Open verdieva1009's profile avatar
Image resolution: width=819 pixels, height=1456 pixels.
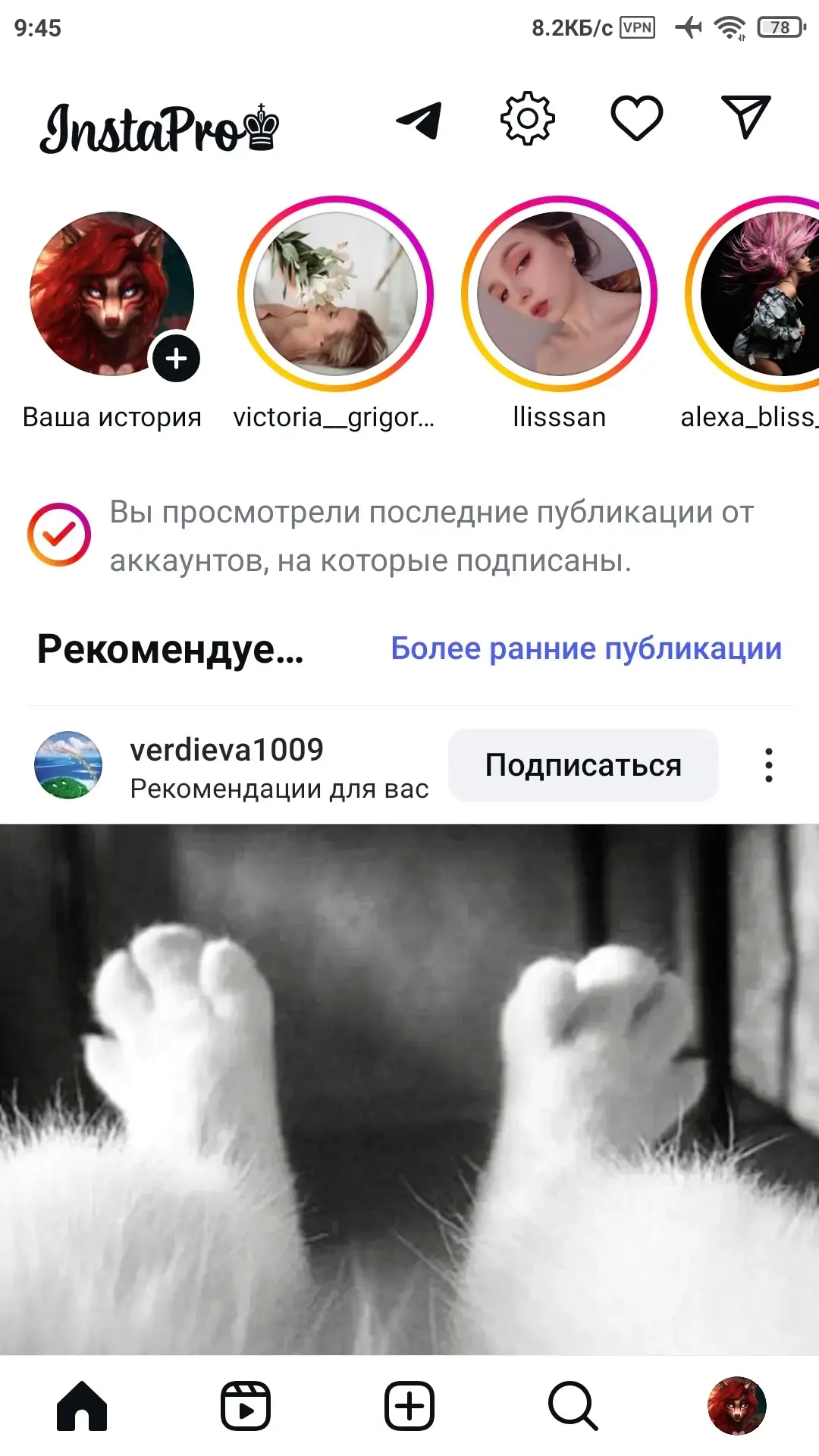68,765
